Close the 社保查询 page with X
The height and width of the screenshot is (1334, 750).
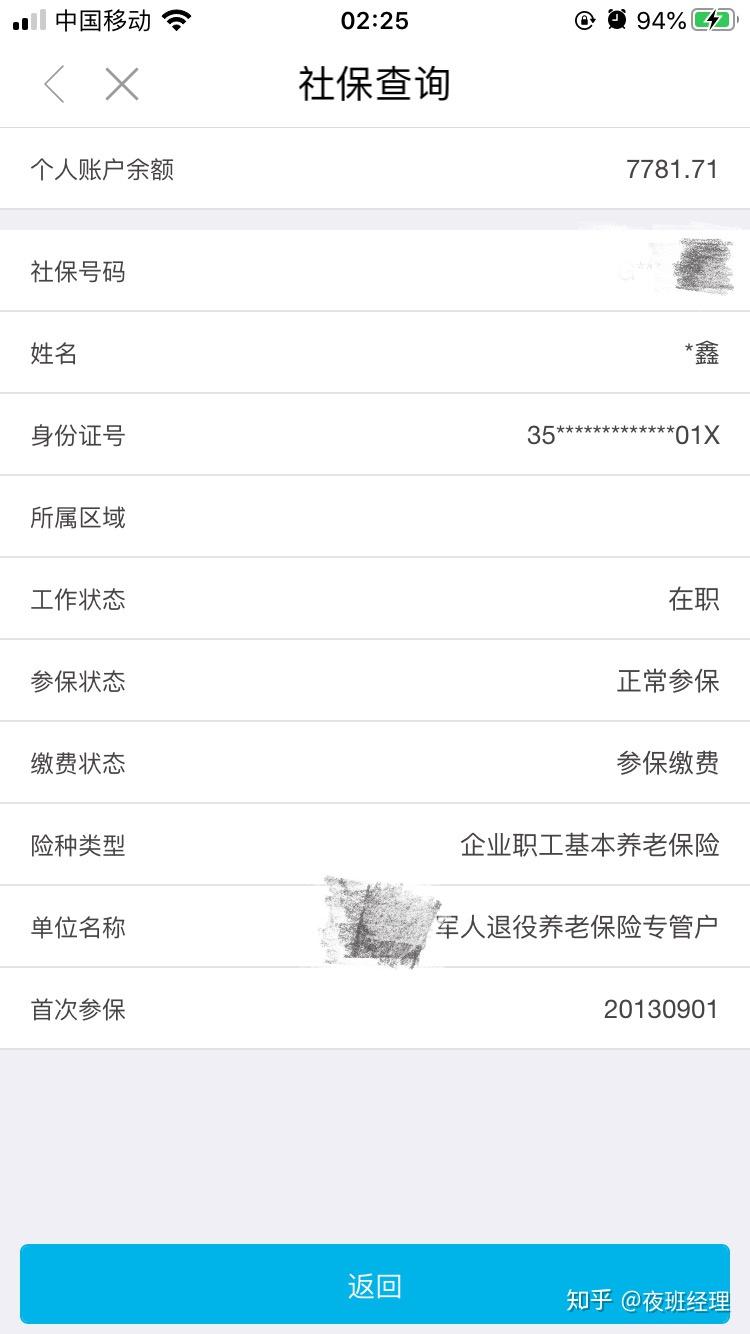122,84
